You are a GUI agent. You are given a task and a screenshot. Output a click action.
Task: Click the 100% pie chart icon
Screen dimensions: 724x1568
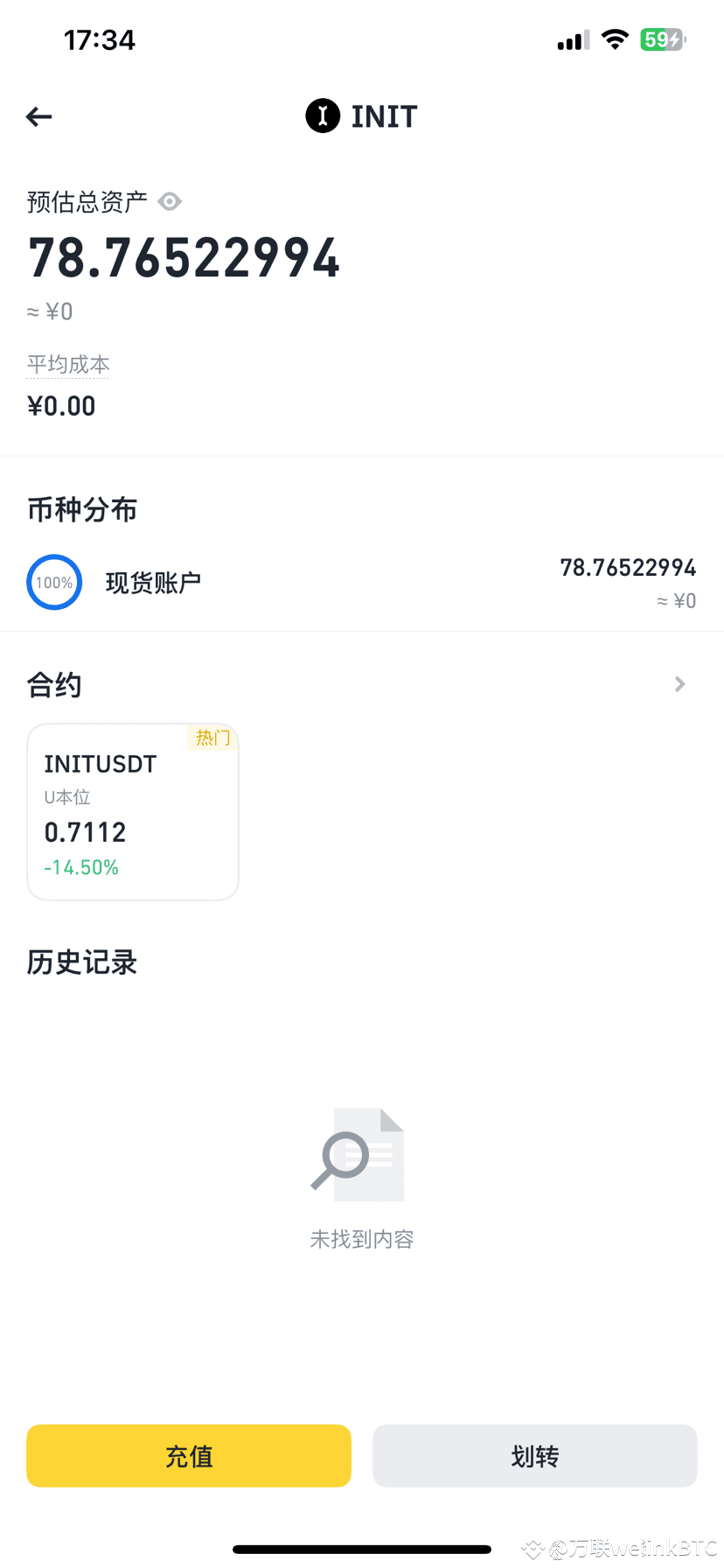point(53,582)
